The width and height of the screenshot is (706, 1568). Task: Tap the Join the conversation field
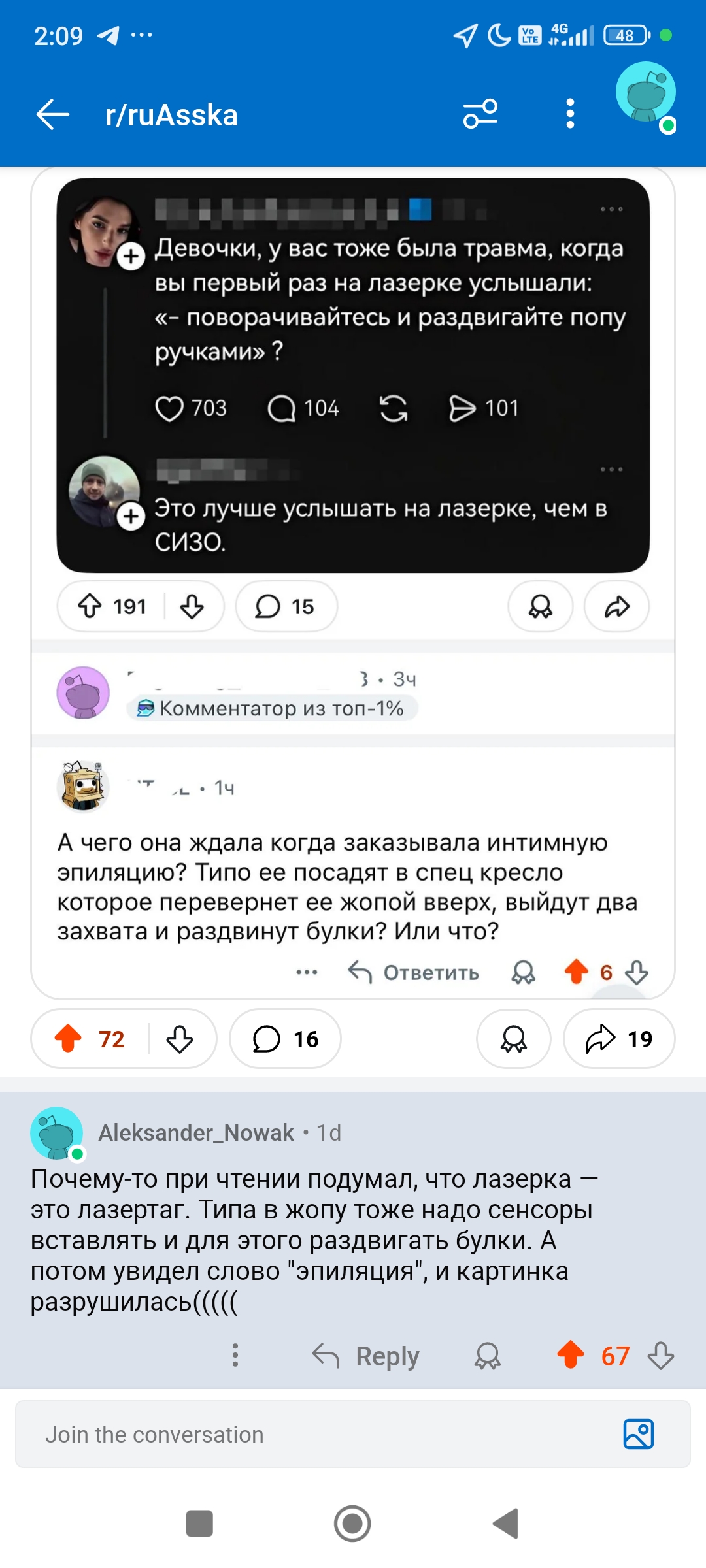(x=314, y=1435)
